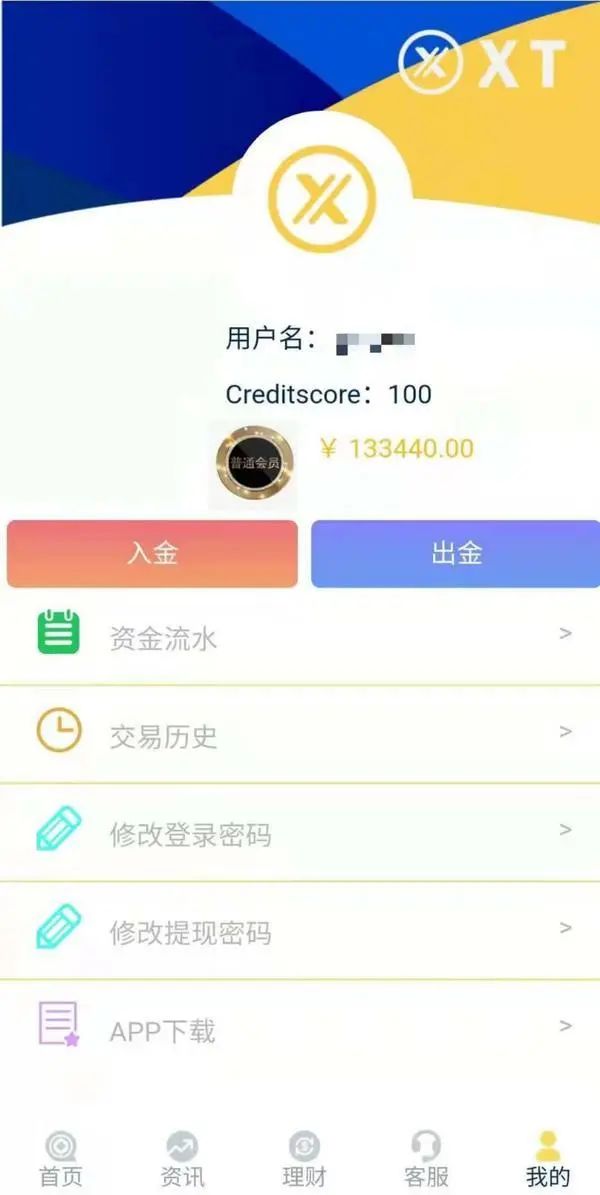Select 修改提现密码 to change withdrawal password
The width and height of the screenshot is (600, 1195).
pos(300,932)
